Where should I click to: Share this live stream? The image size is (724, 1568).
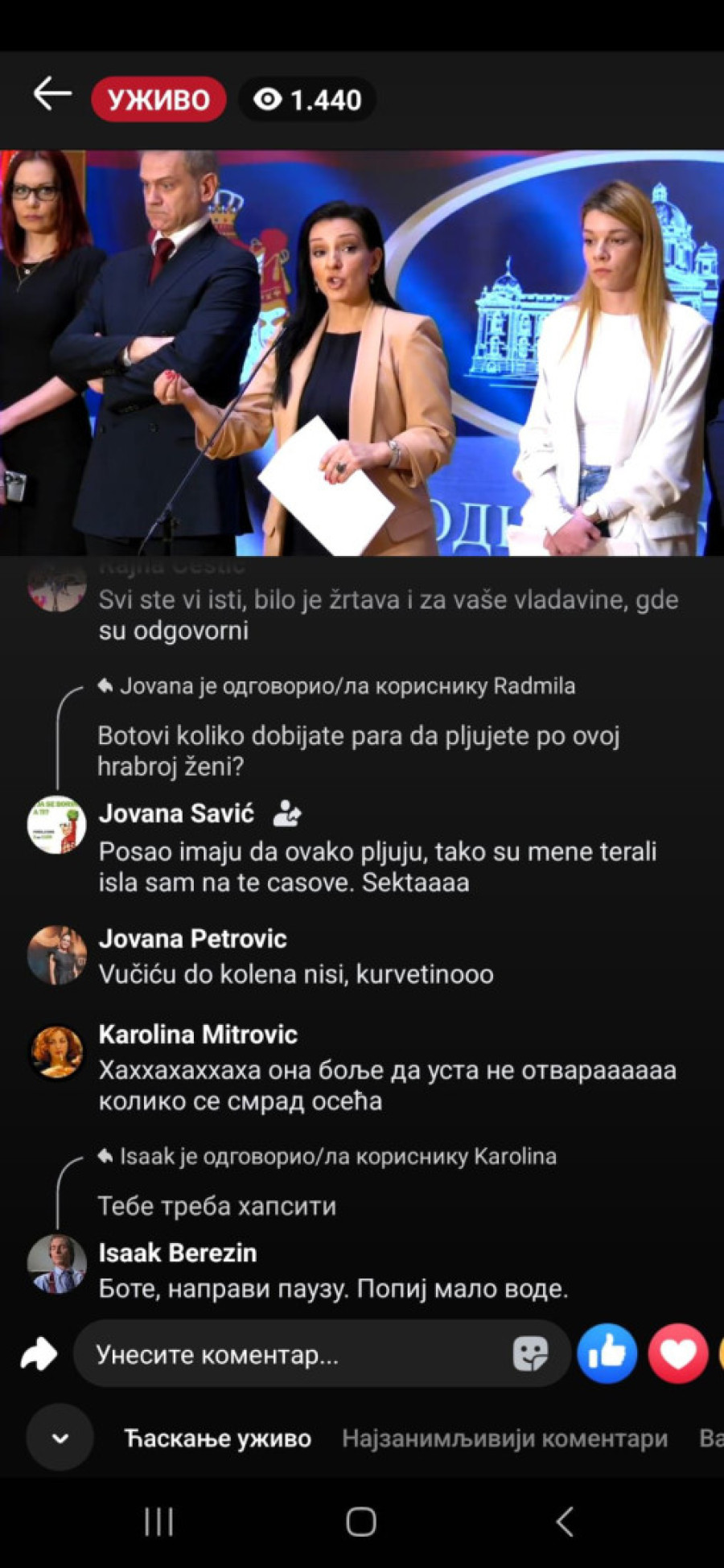click(39, 1354)
